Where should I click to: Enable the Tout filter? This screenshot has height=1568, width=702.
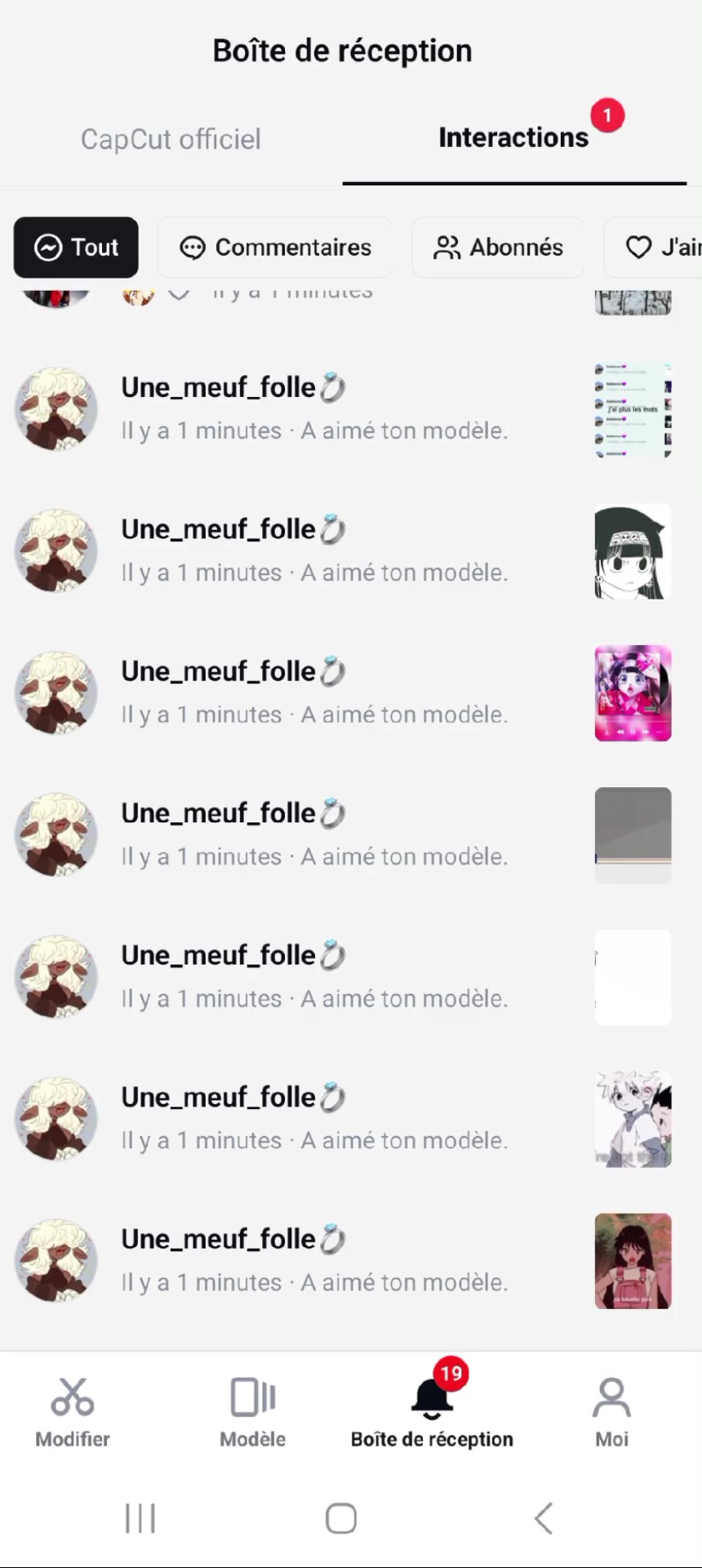pyautogui.click(x=75, y=247)
